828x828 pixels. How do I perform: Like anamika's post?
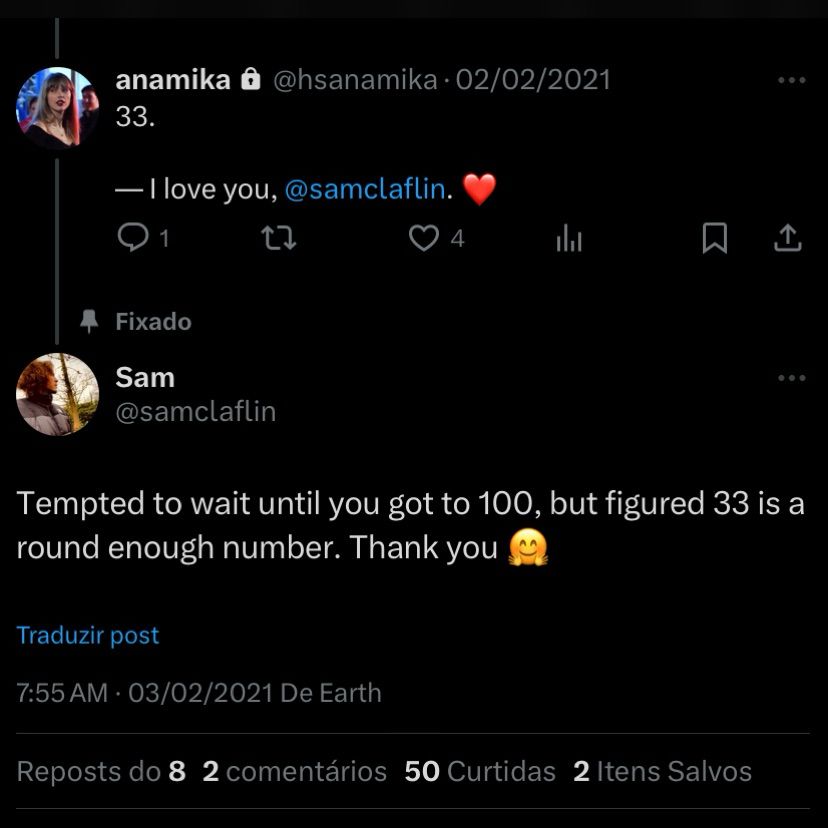coord(424,238)
